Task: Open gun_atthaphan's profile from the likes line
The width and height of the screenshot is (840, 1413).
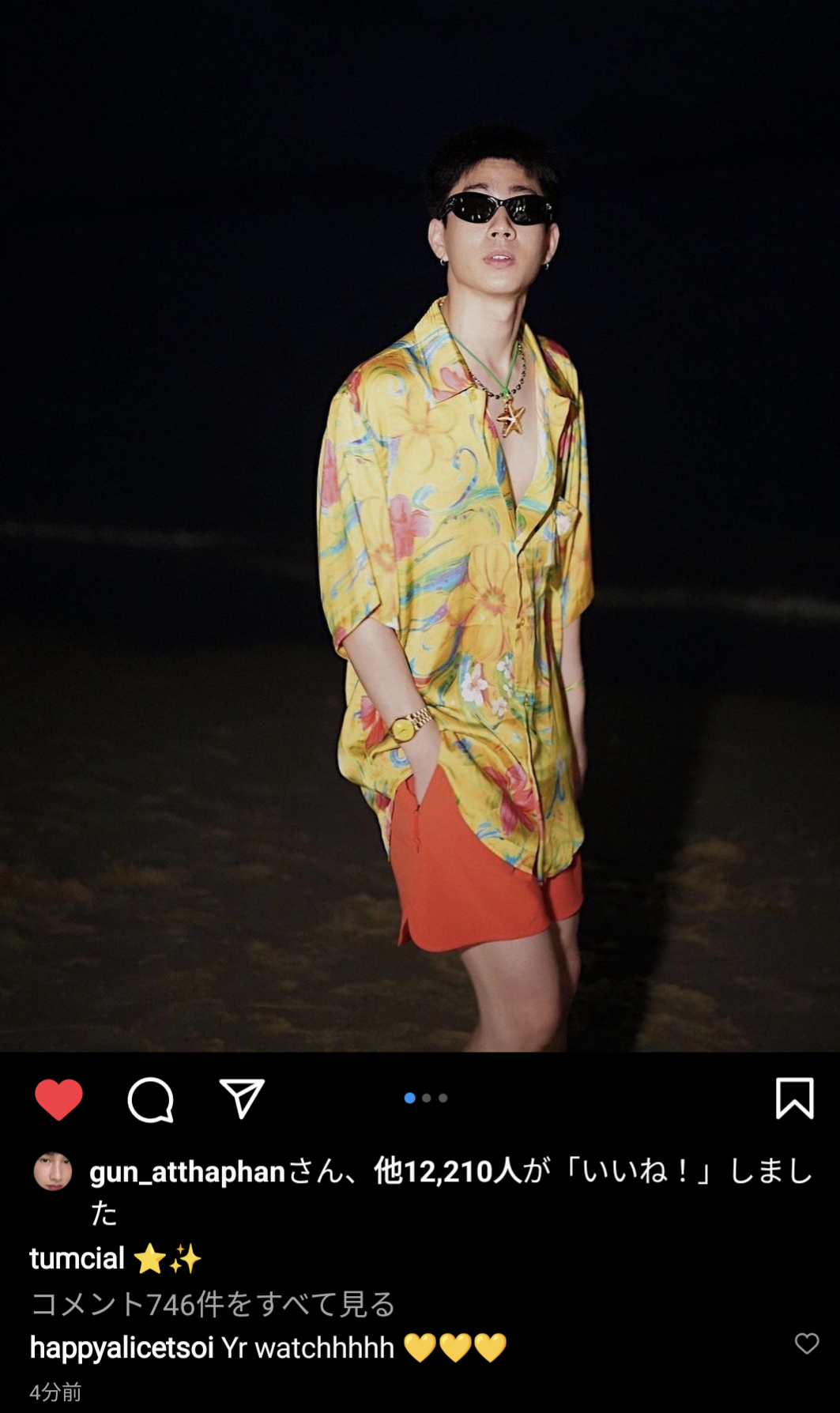Action: [187, 1171]
